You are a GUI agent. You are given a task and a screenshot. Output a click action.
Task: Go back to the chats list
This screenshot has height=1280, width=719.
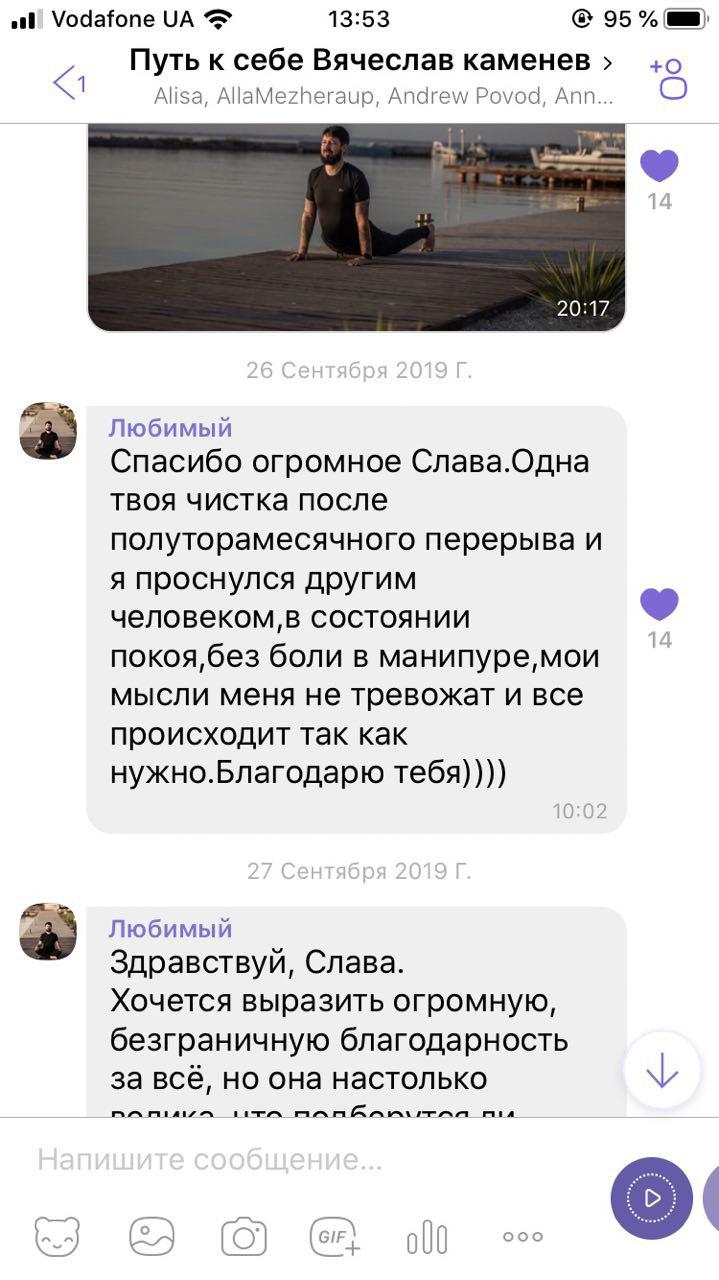[68, 82]
